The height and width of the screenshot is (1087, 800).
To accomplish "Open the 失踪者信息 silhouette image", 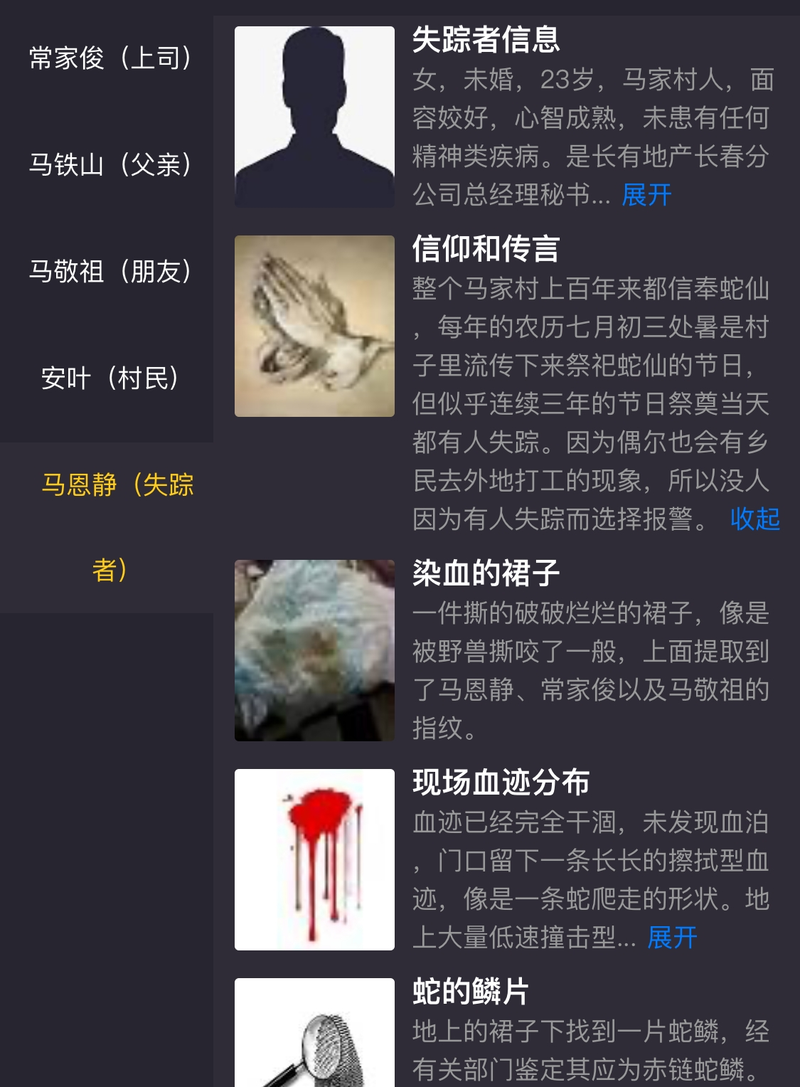I will [x=314, y=117].
